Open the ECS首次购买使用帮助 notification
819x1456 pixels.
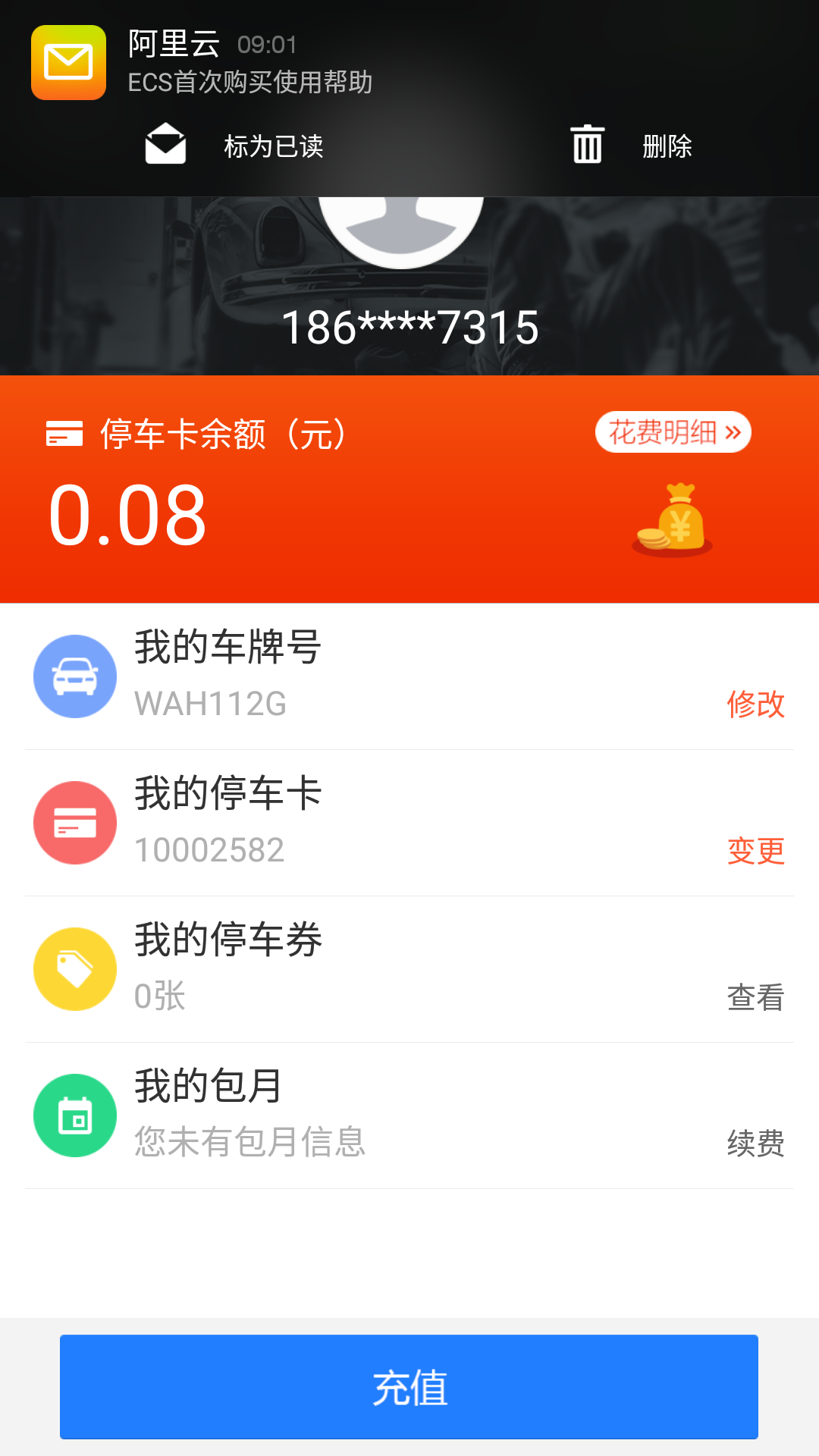coord(250,84)
